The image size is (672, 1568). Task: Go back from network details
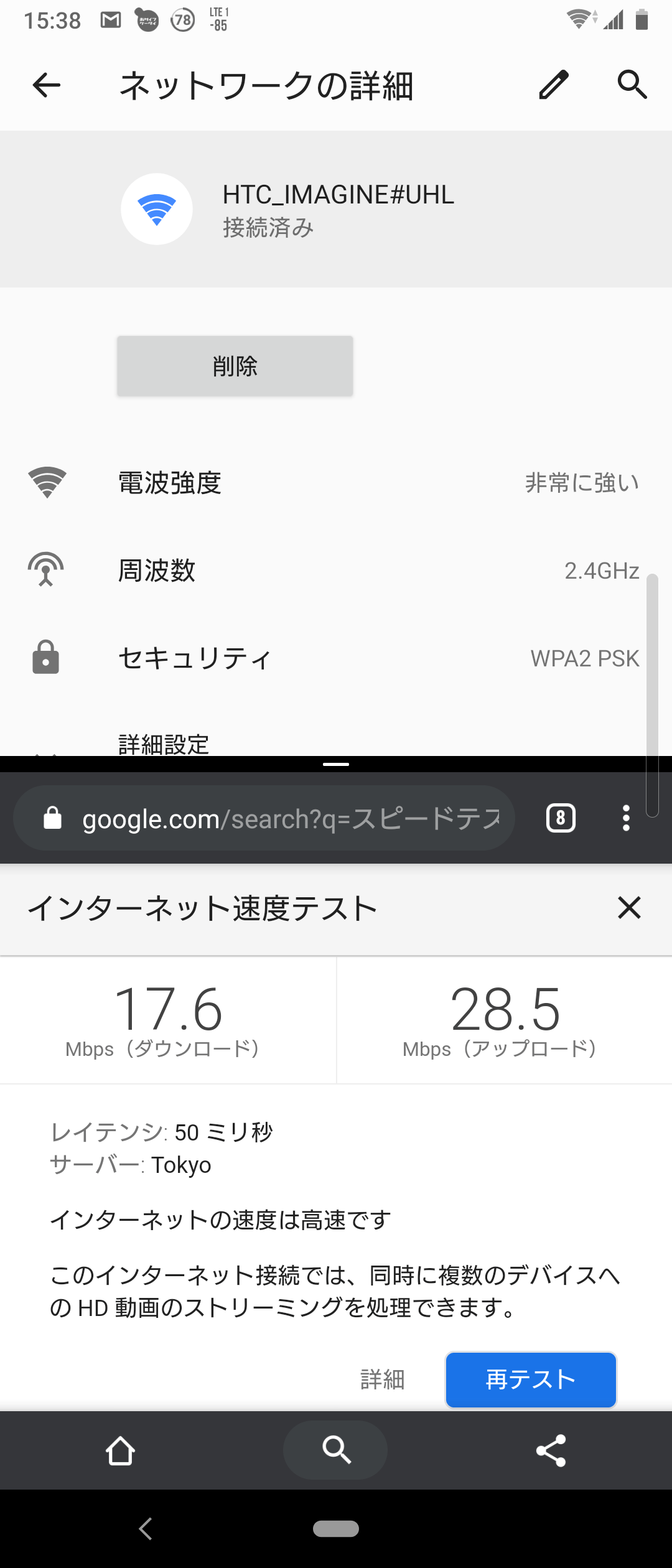point(47,85)
